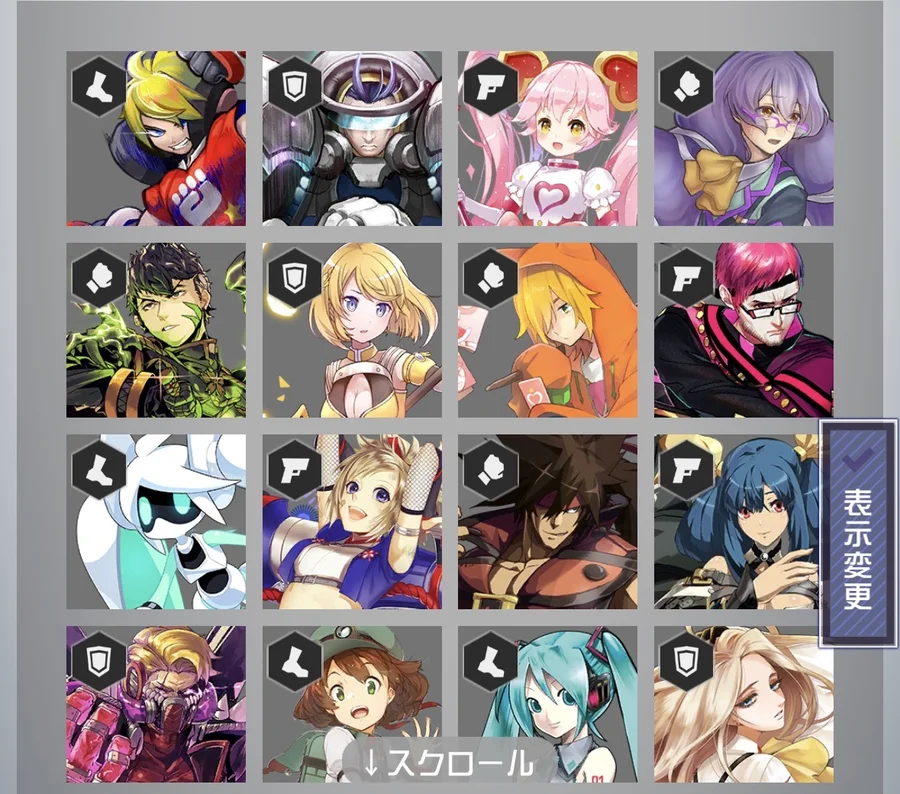Screen dimensions: 900x794
Task: Tap the 表示変更 display change button
Action: [858, 533]
